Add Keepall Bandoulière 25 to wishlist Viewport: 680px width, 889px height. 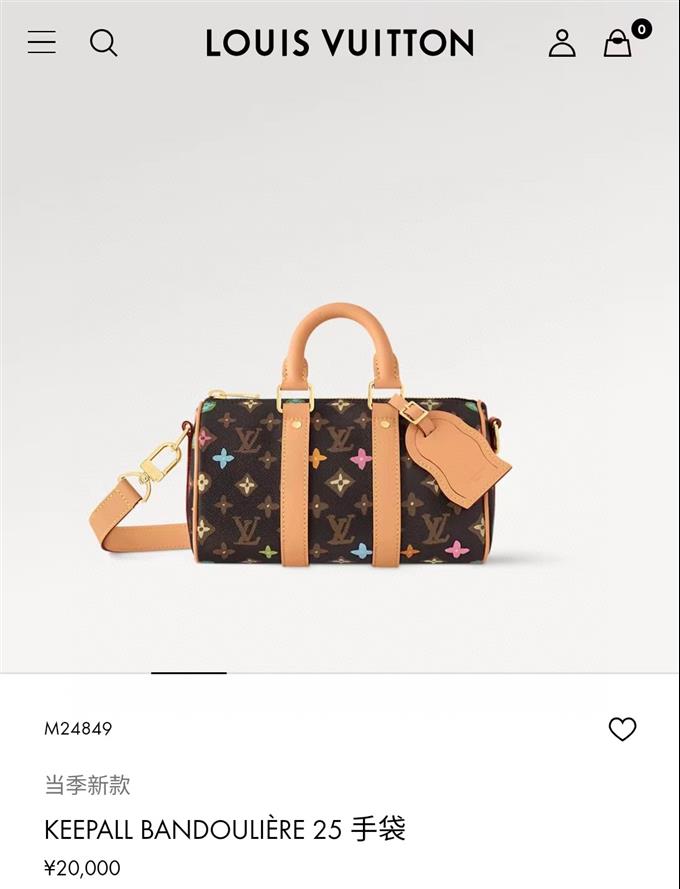[x=622, y=730]
